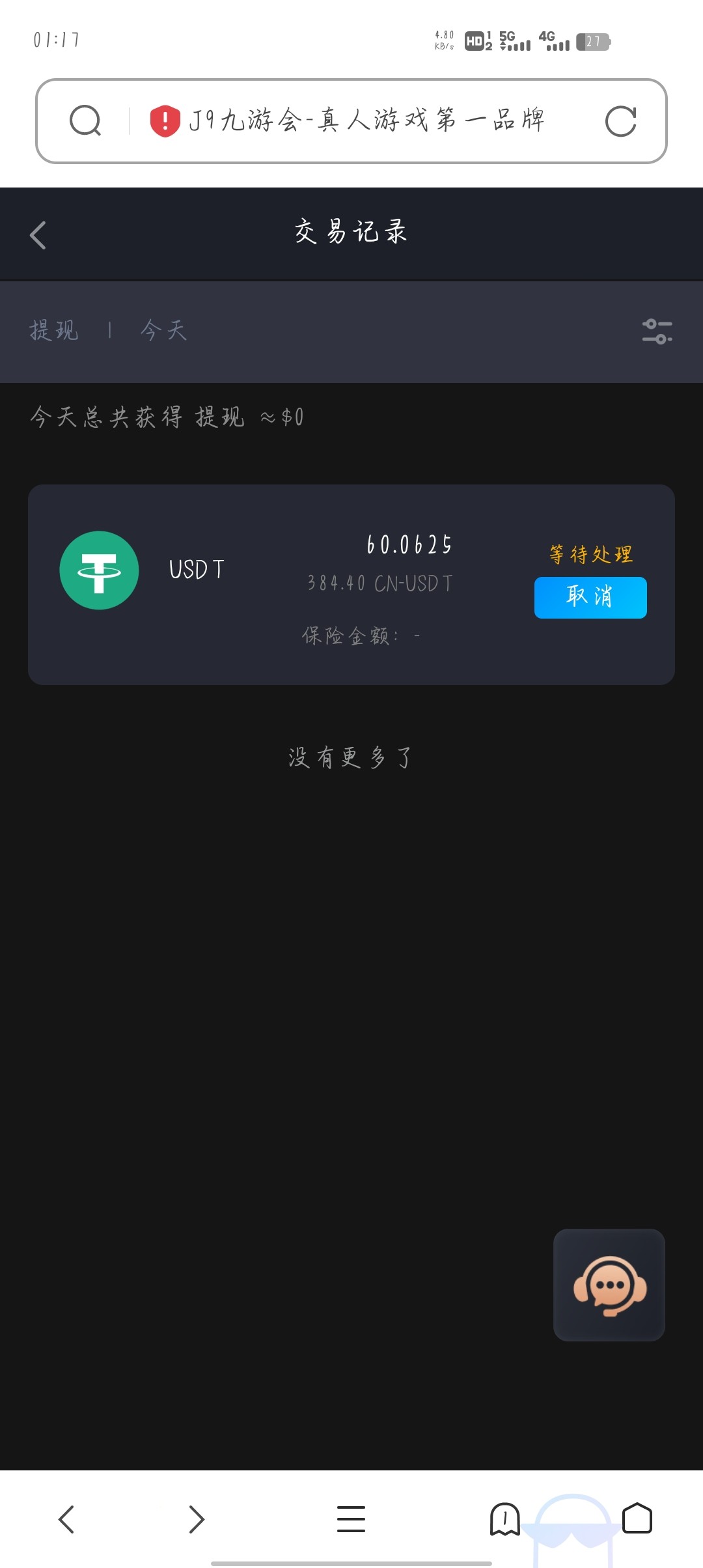
Task: Open customer service chat
Action: click(609, 1285)
